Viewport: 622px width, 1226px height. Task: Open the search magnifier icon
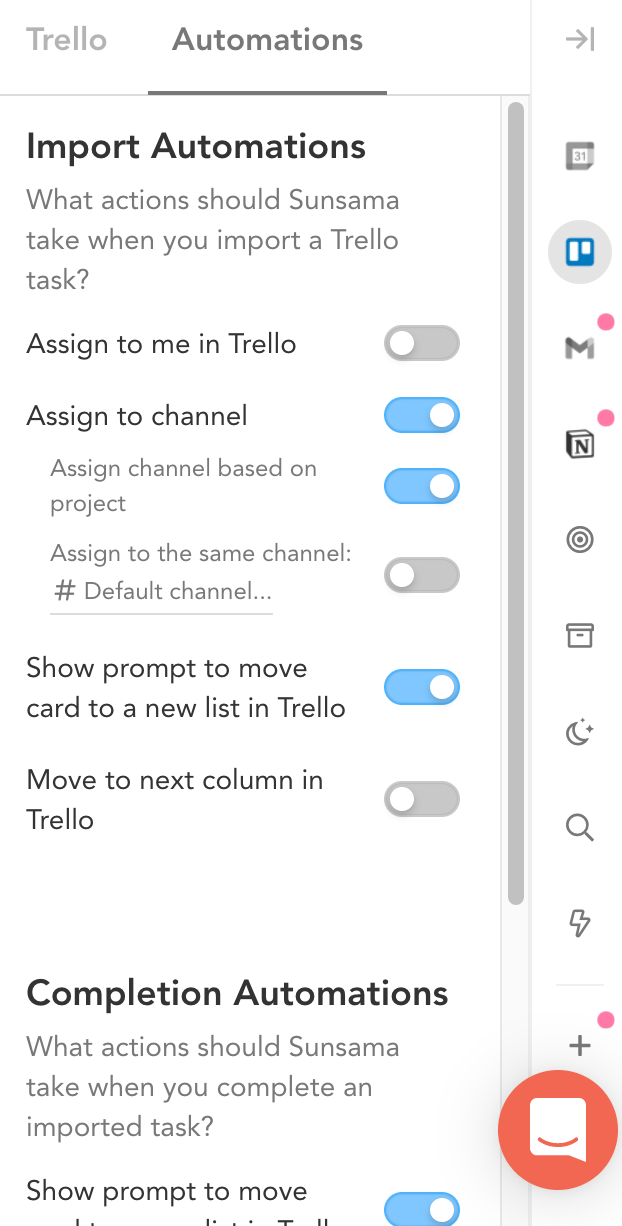(580, 828)
